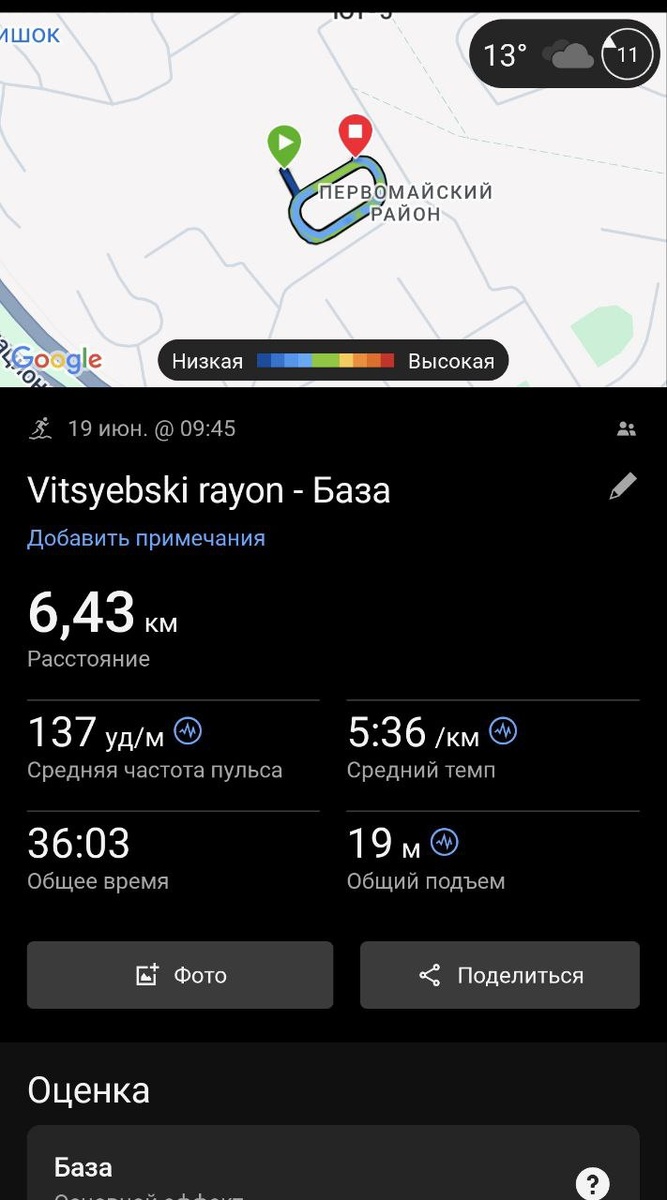The height and width of the screenshot is (1200, 667).
Task: Share the activity via Поделиться
Action: [500, 975]
